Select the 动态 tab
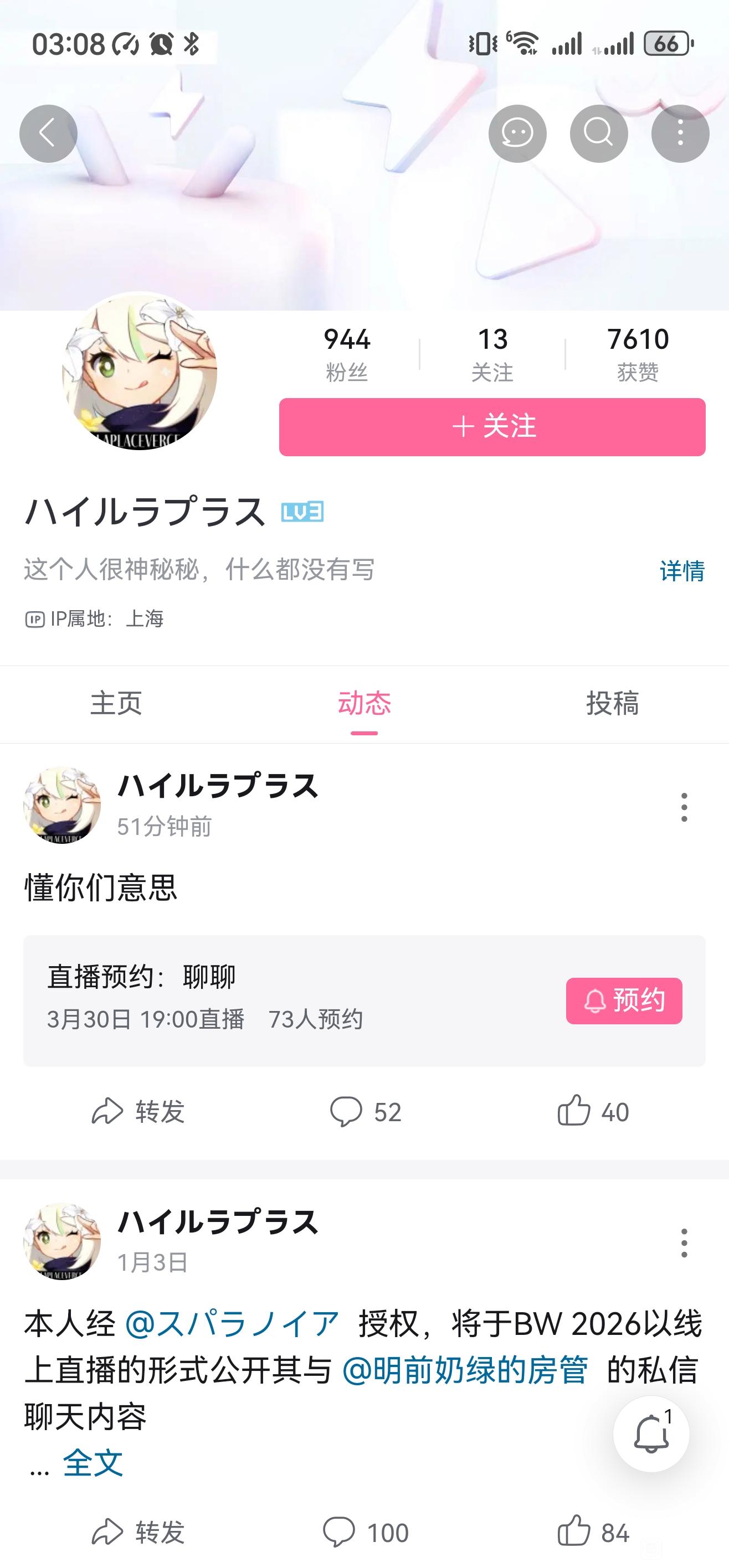The image size is (729, 1568). 364,704
